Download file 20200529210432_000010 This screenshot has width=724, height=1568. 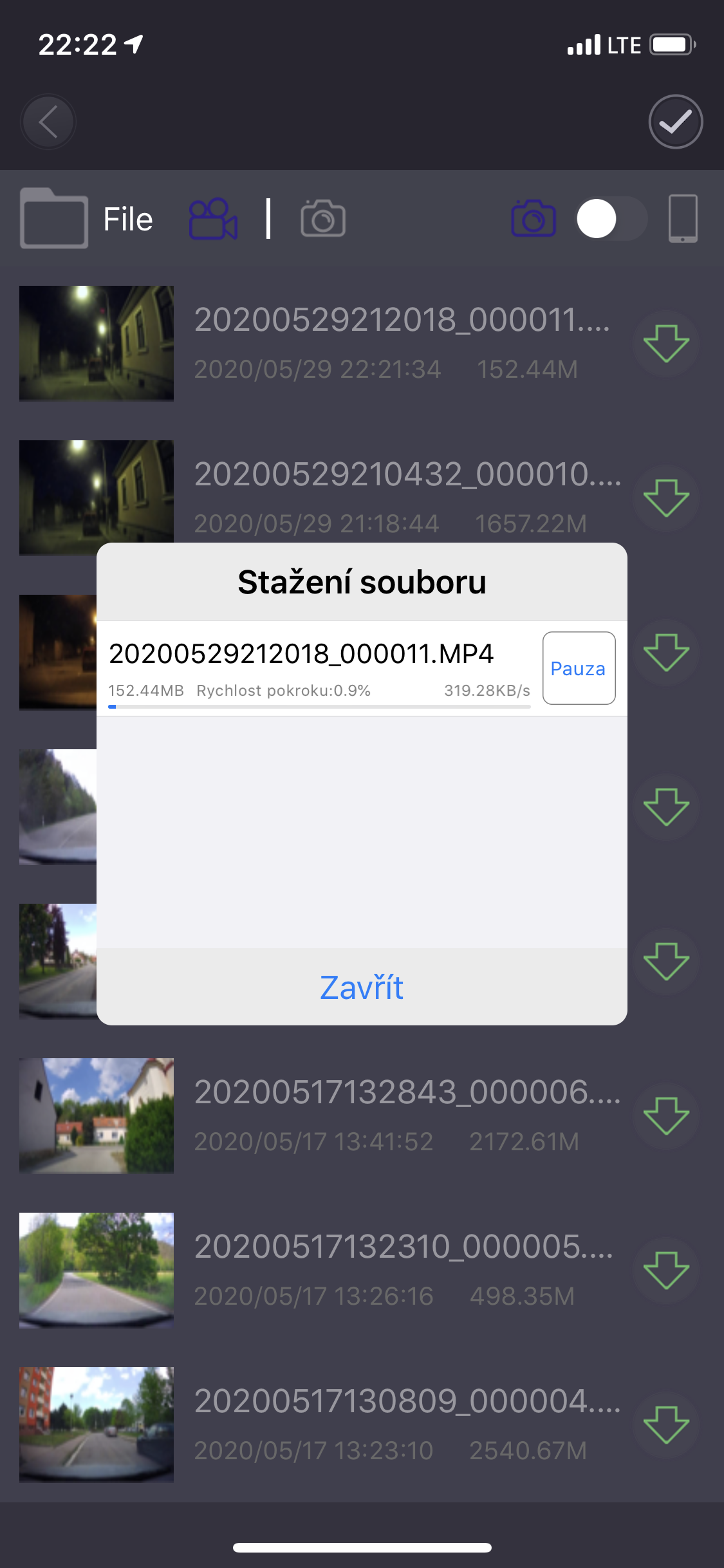[666, 498]
